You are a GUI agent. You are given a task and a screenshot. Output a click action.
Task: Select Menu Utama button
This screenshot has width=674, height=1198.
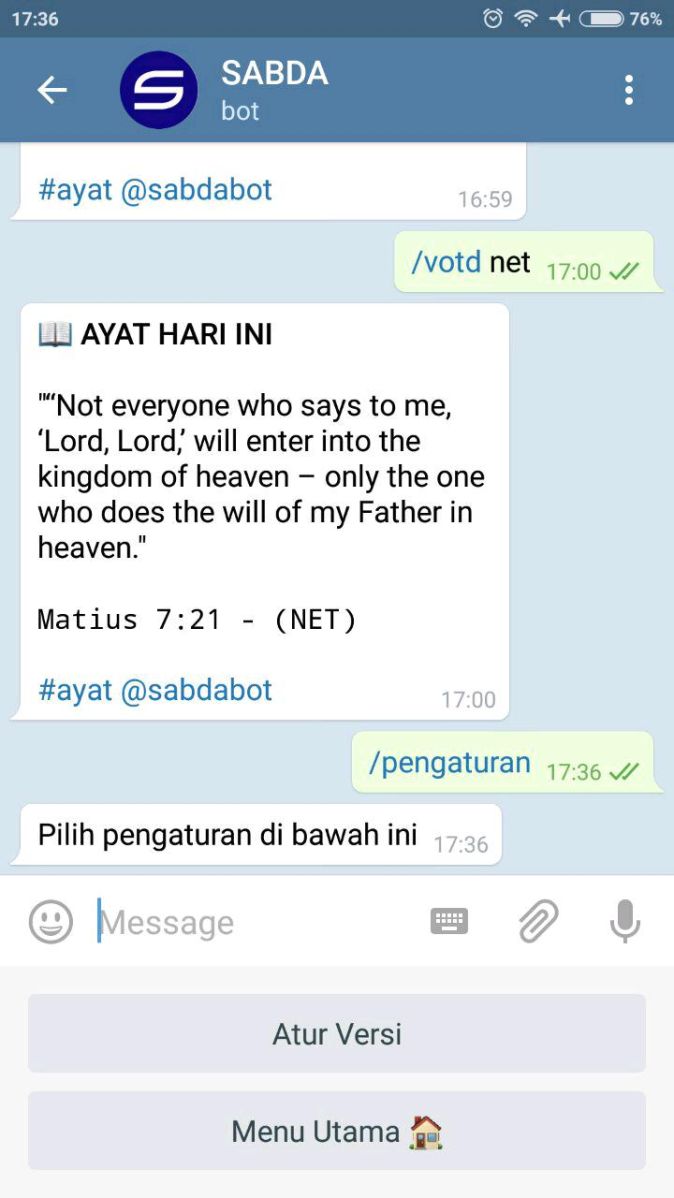337,1131
